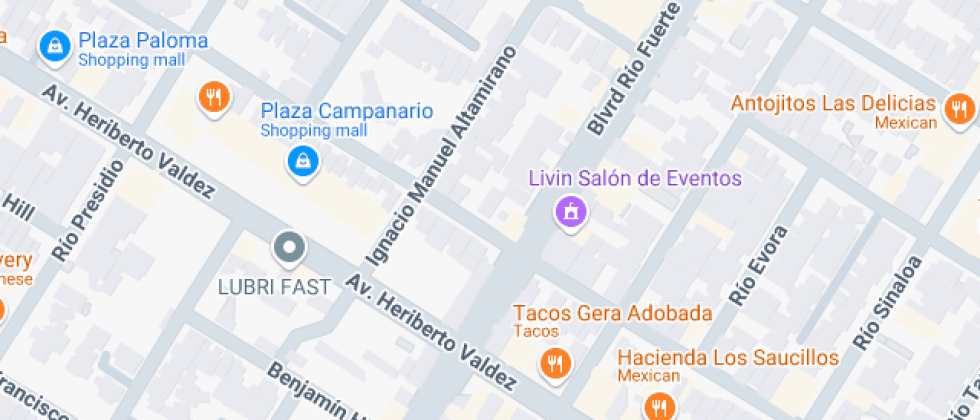Tap the Antojitos Las Delicias restaurant pin
The width and height of the screenshot is (980, 420).
(x=959, y=106)
